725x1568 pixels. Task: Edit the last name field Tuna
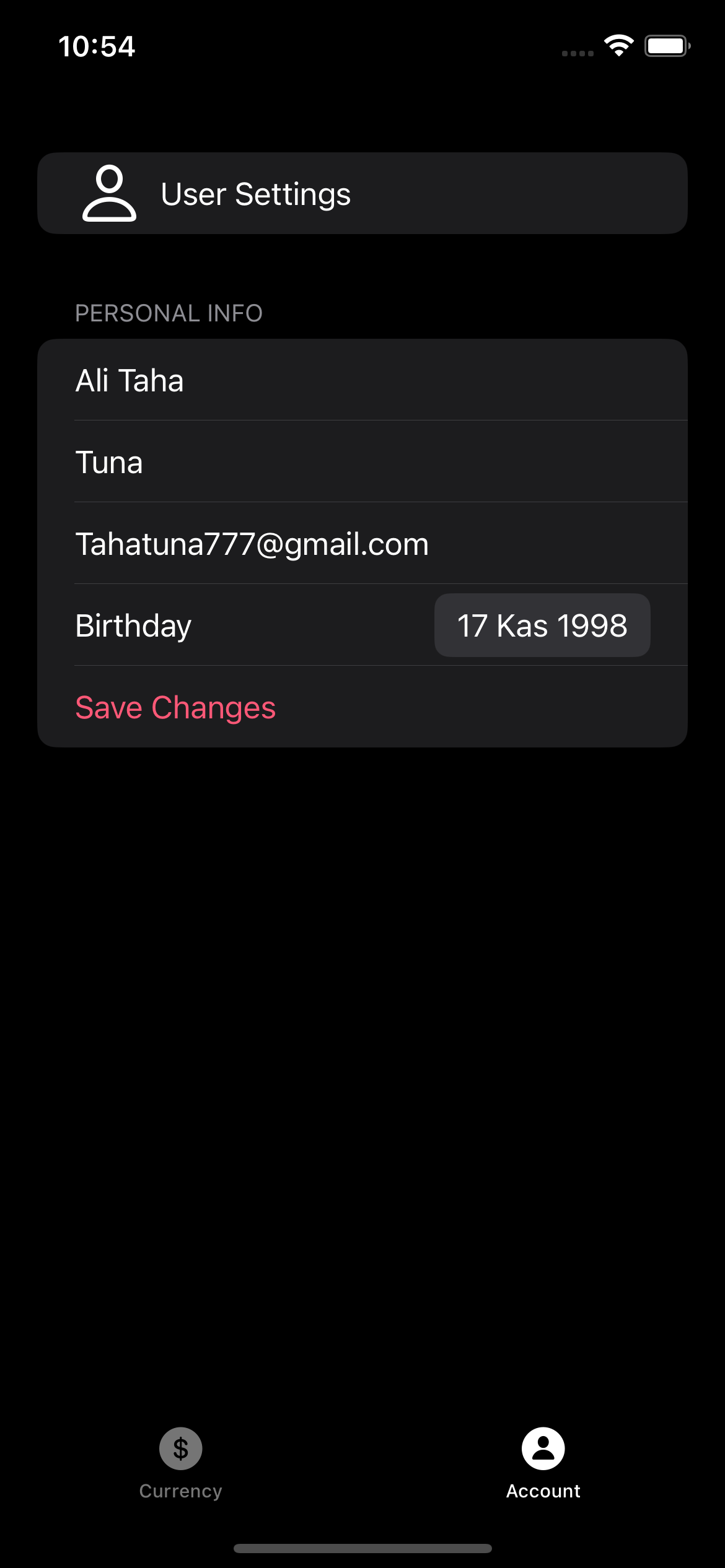pyautogui.click(x=362, y=461)
